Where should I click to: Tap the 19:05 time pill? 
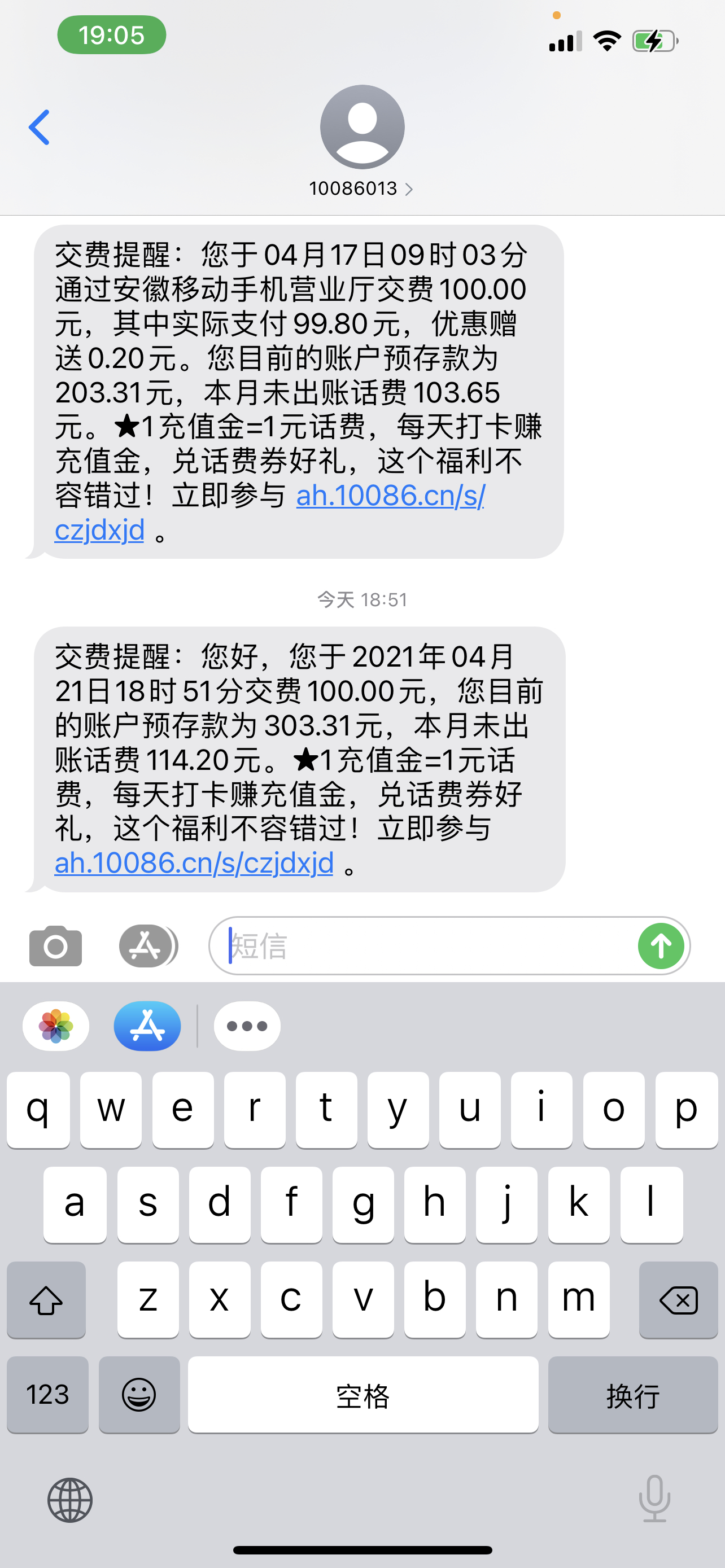pyautogui.click(x=112, y=36)
